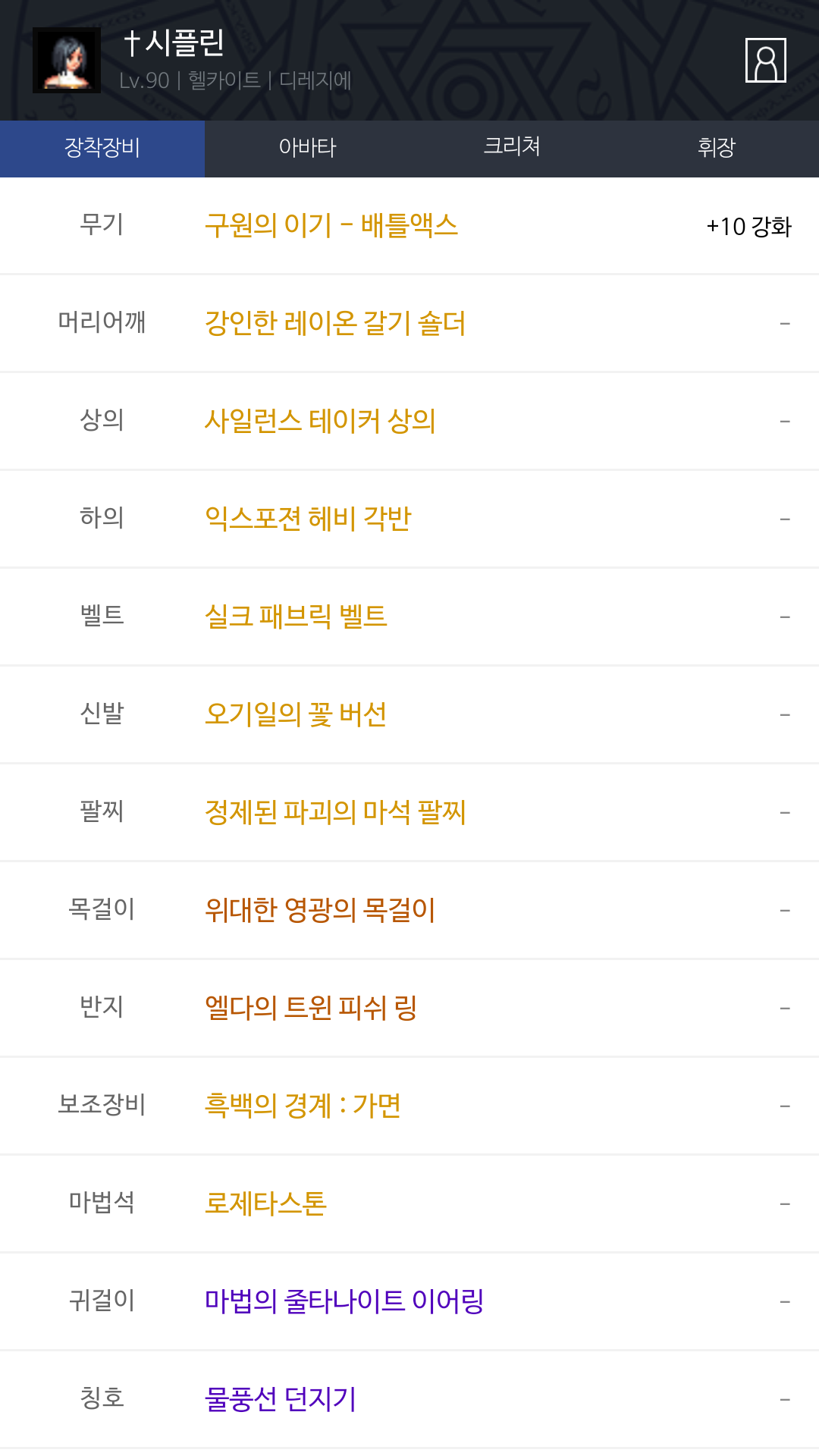
Task: Switch to the 크리쳐 tab
Action: click(512, 148)
